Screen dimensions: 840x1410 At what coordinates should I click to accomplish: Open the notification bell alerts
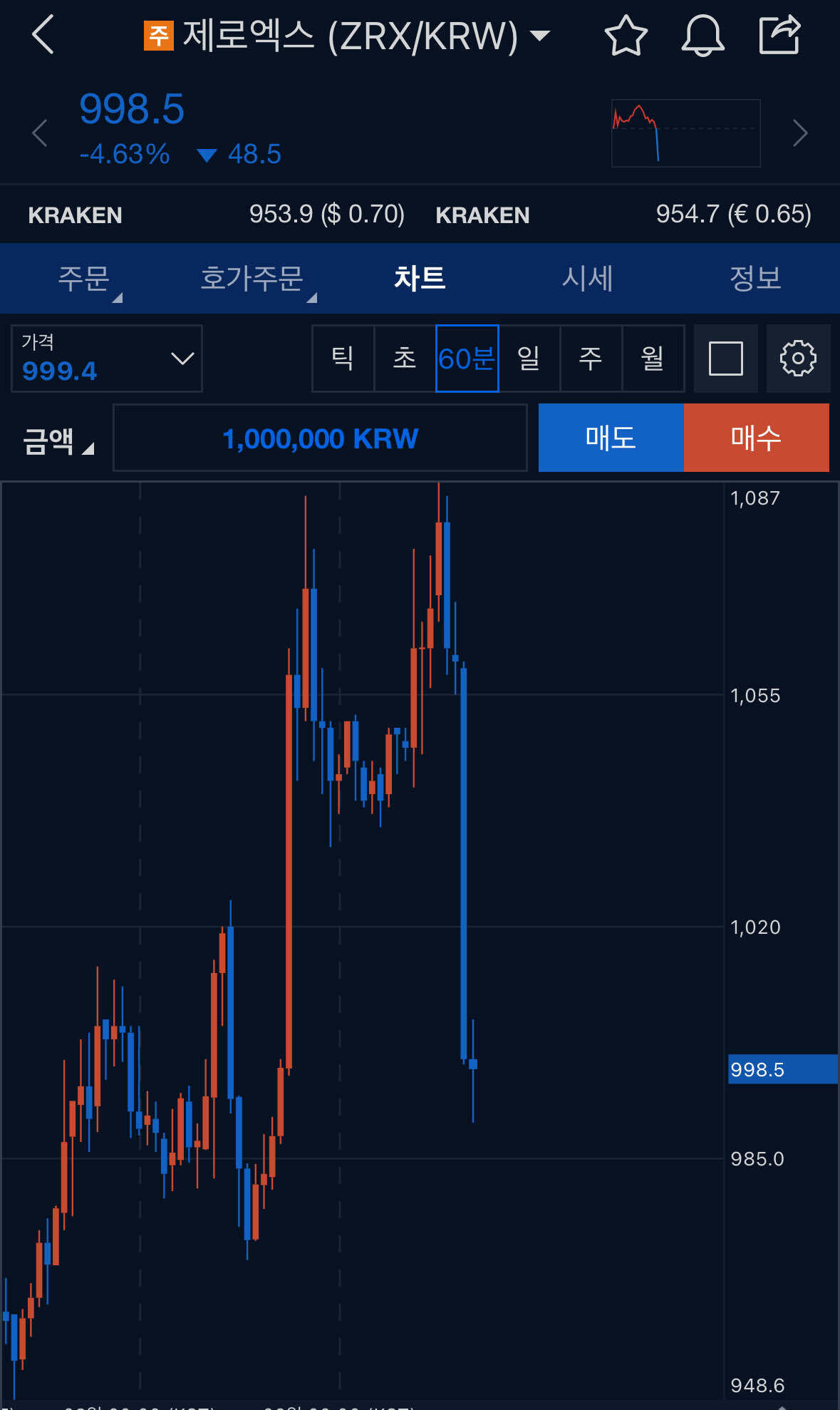tap(702, 37)
